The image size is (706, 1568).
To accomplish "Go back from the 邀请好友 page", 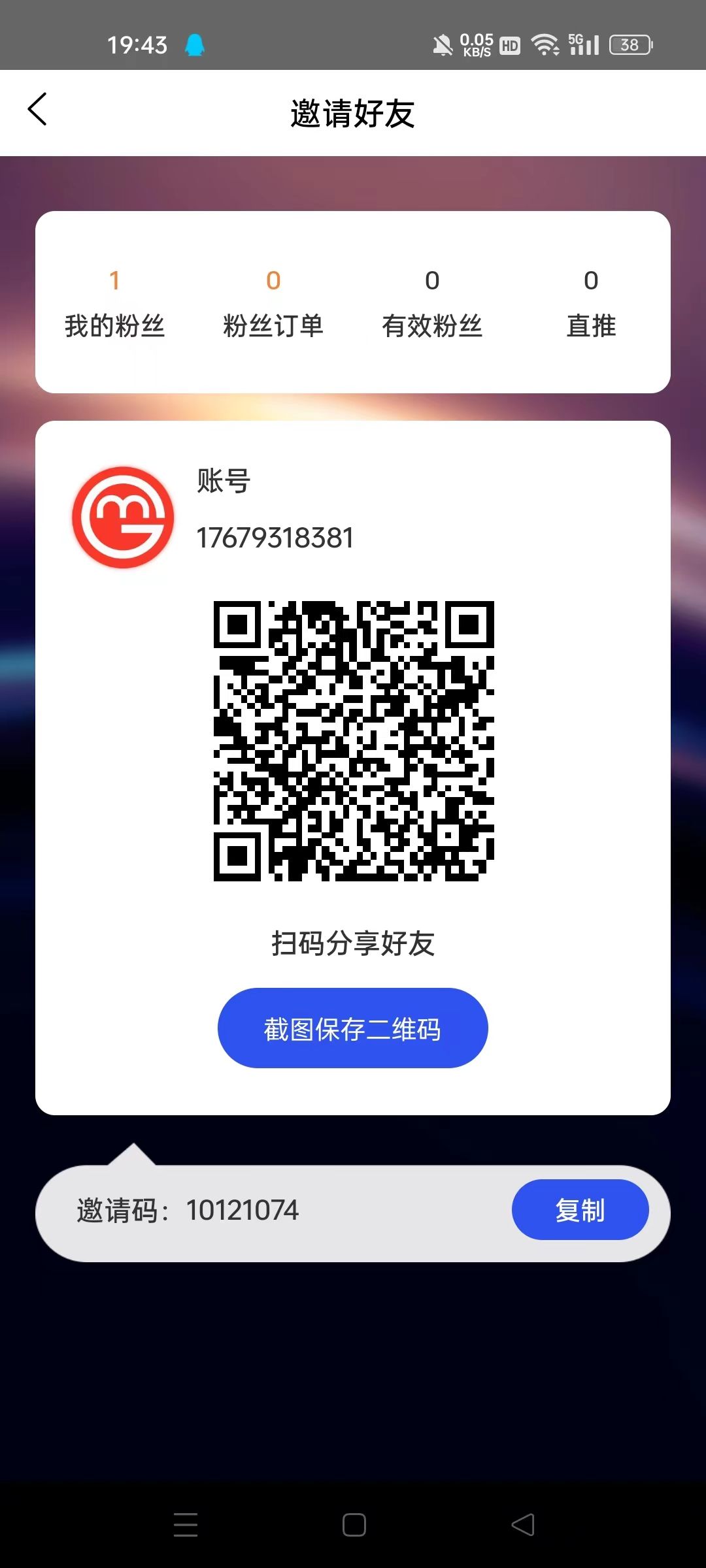I will coord(38,109).
